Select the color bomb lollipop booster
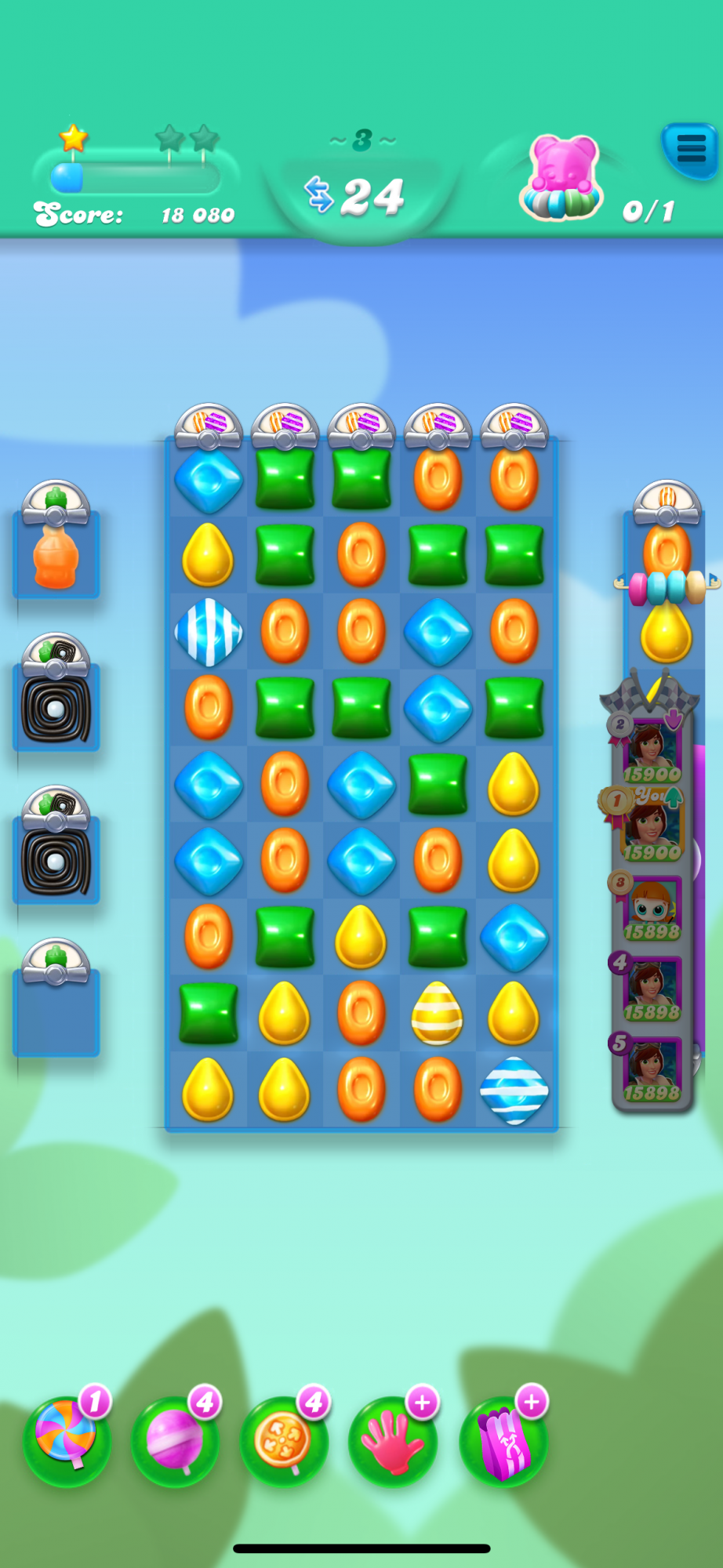 pos(66,1441)
